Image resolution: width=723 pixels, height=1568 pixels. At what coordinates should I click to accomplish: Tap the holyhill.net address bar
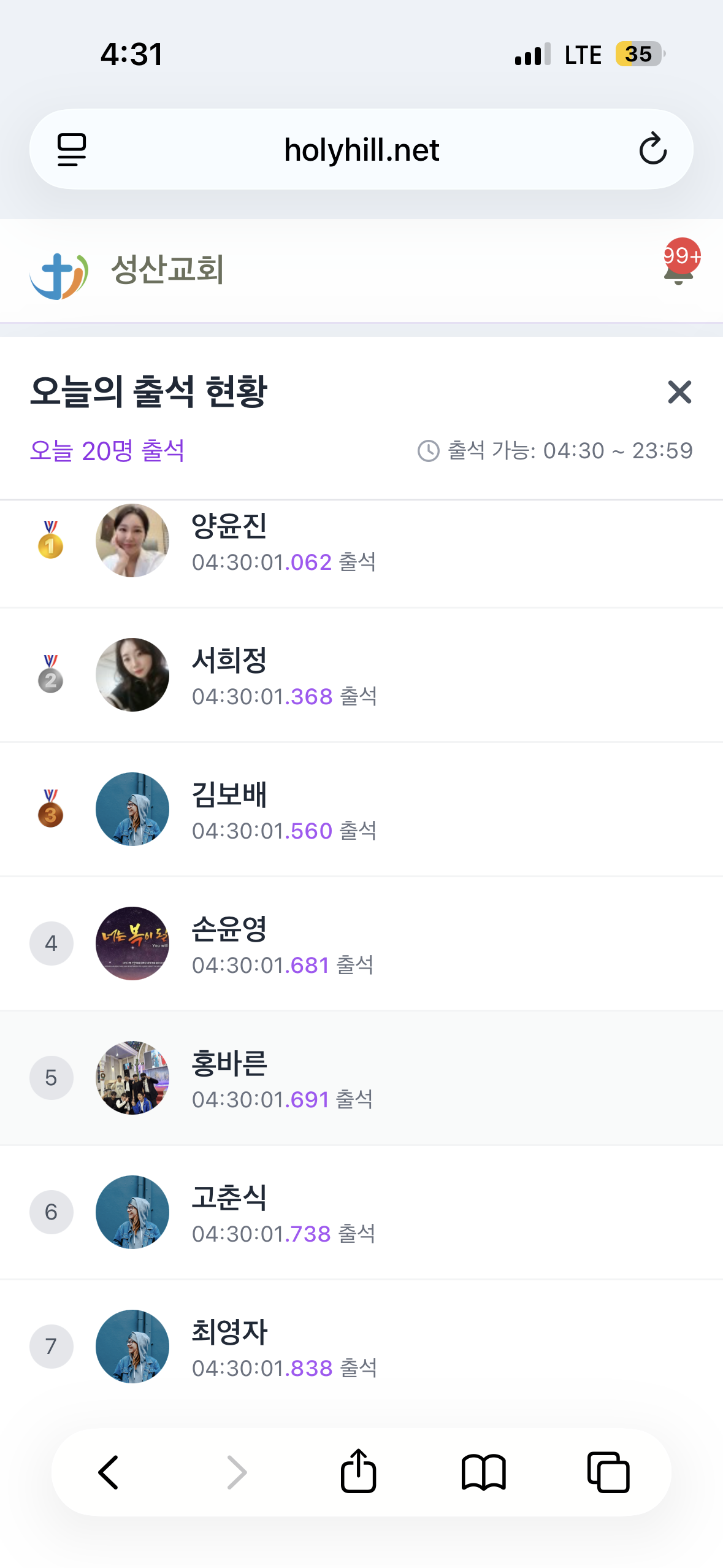[361, 148]
